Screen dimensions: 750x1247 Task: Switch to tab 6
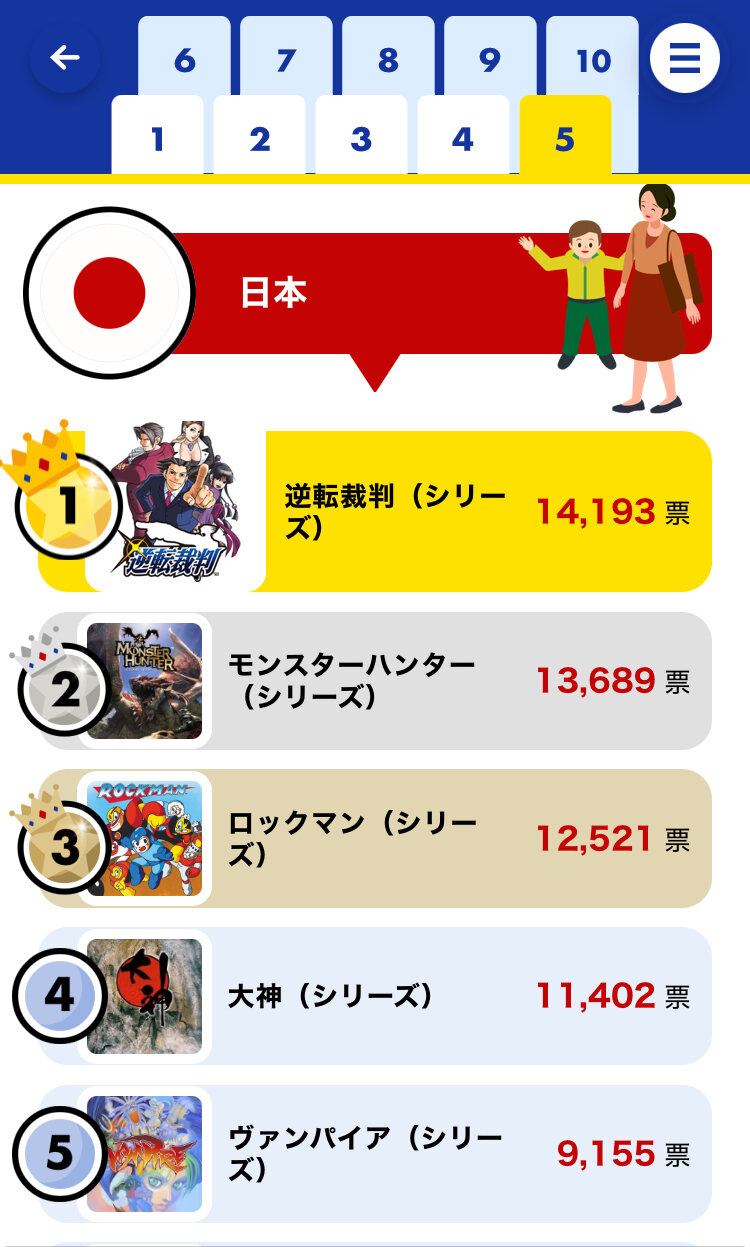pyautogui.click(x=184, y=57)
